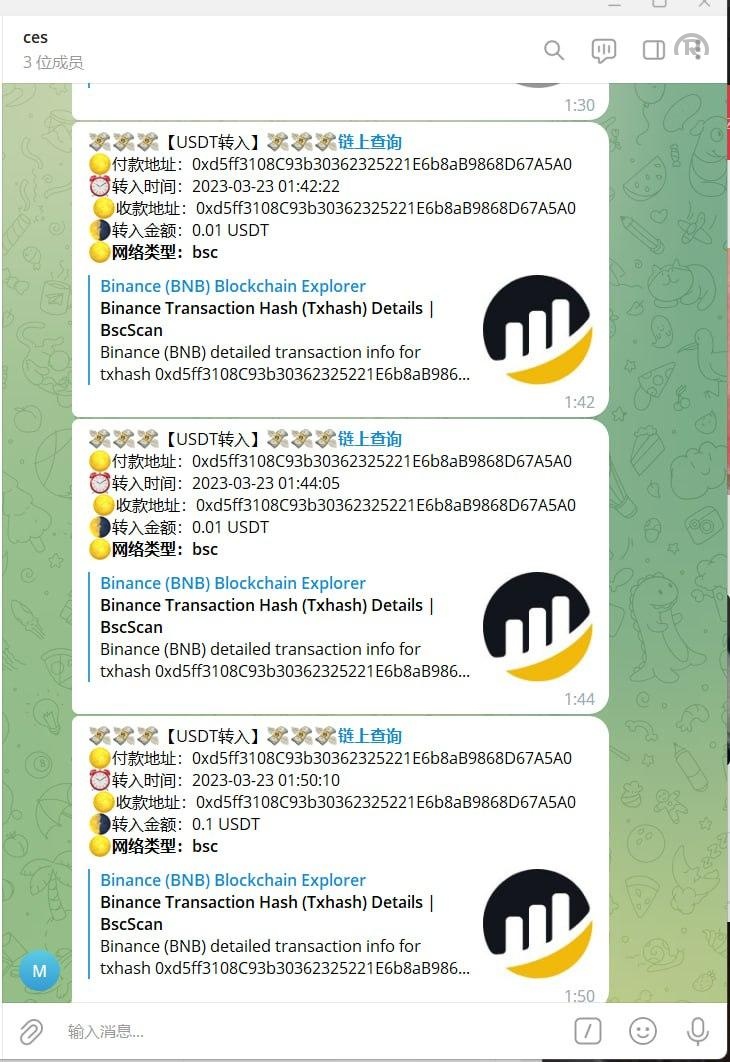
Task: Attach a file with the paperclip
Action: tap(31, 1031)
